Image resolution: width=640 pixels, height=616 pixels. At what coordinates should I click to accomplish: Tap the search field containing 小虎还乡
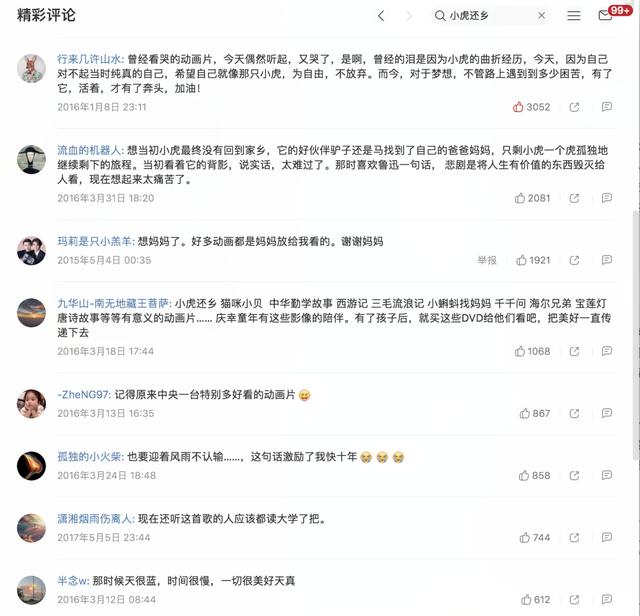point(485,16)
